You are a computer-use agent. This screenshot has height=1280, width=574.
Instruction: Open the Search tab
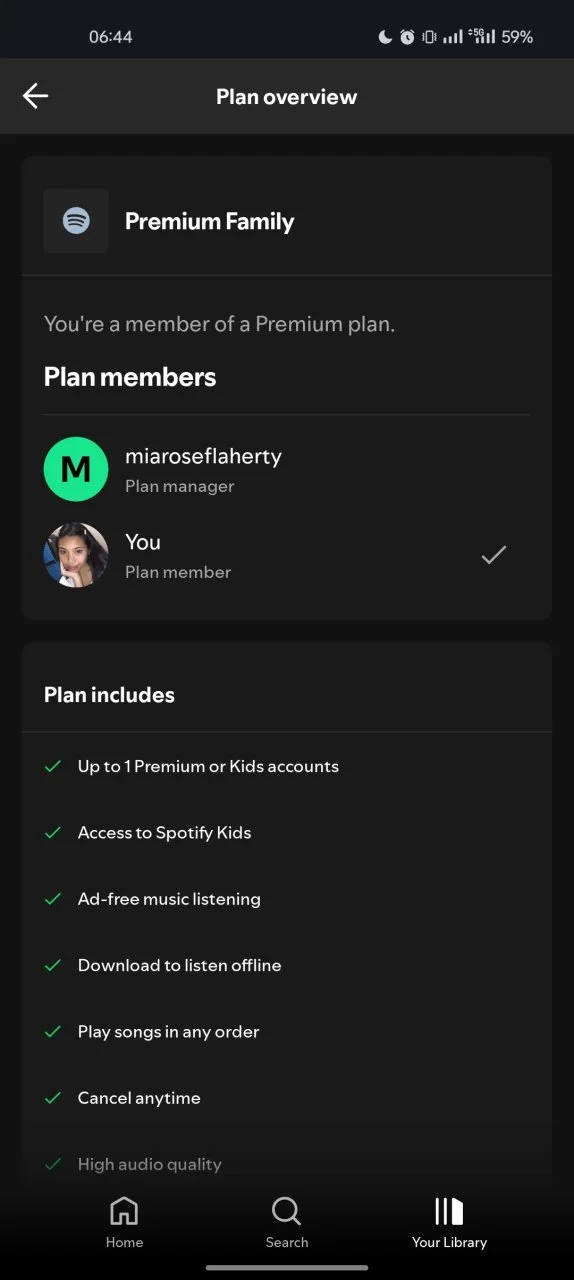[287, 1222]
